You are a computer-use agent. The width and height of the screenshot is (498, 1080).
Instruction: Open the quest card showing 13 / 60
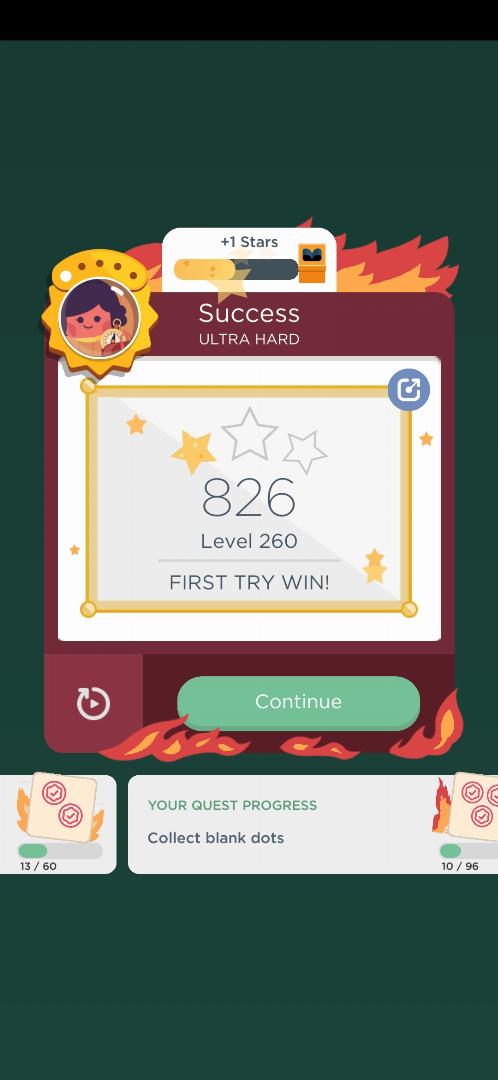pyautogui.click(x=58, y=824)
